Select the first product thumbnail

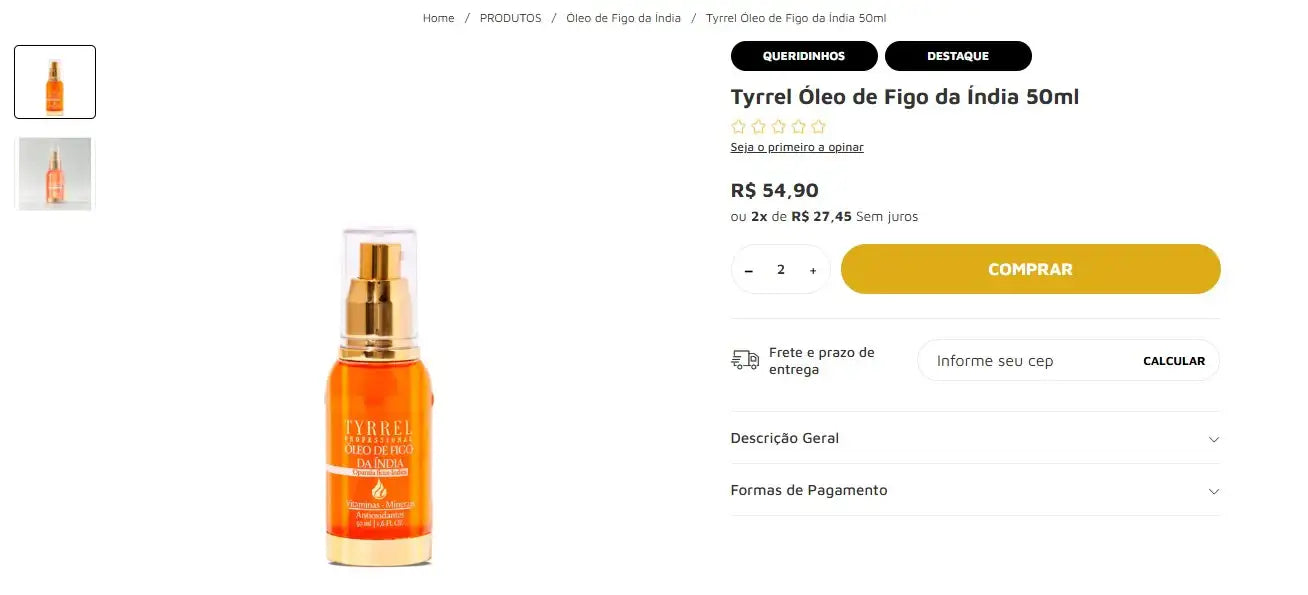(x=55, y=82)
